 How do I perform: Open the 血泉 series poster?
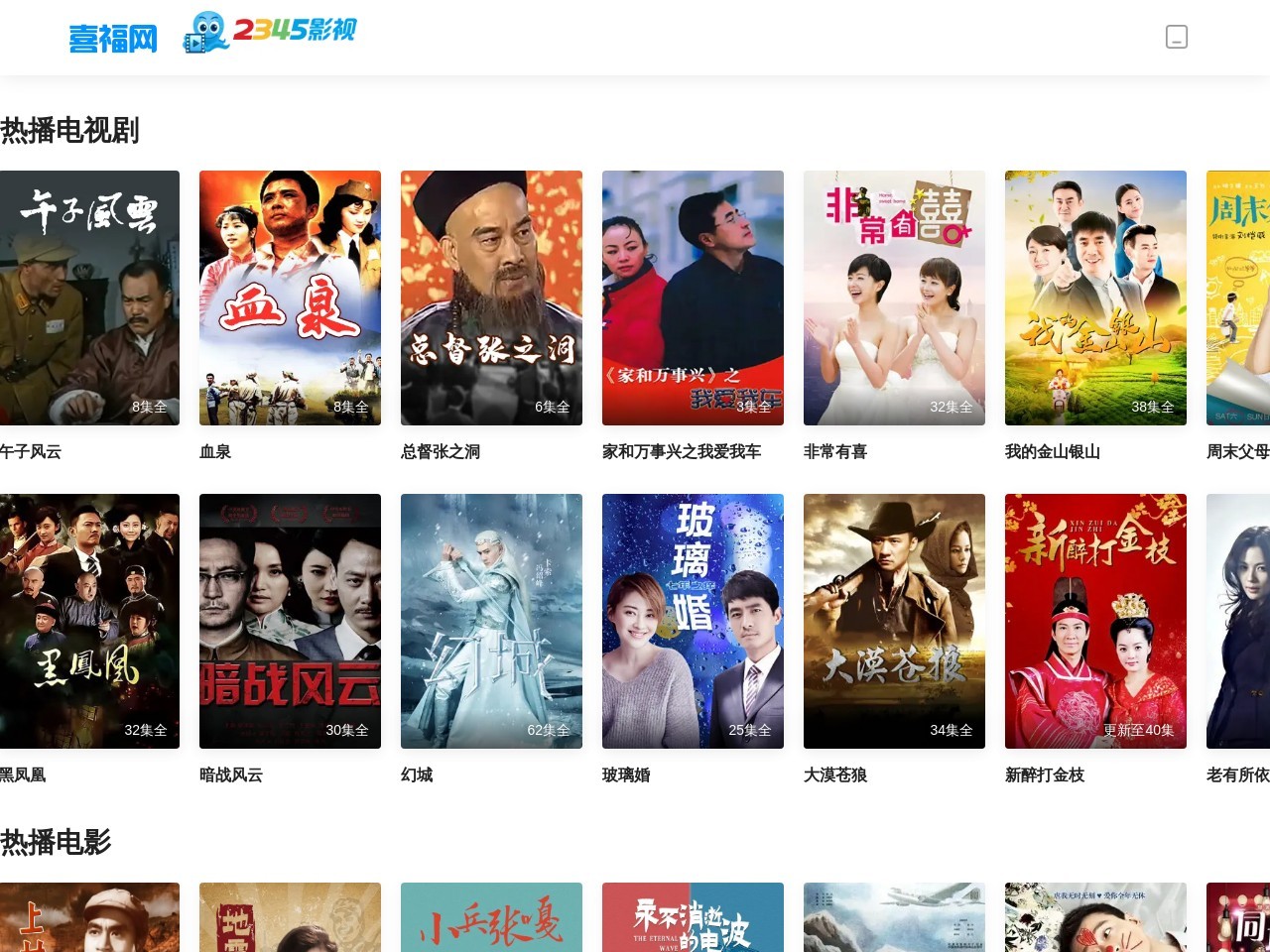click(x=290, y=297)
